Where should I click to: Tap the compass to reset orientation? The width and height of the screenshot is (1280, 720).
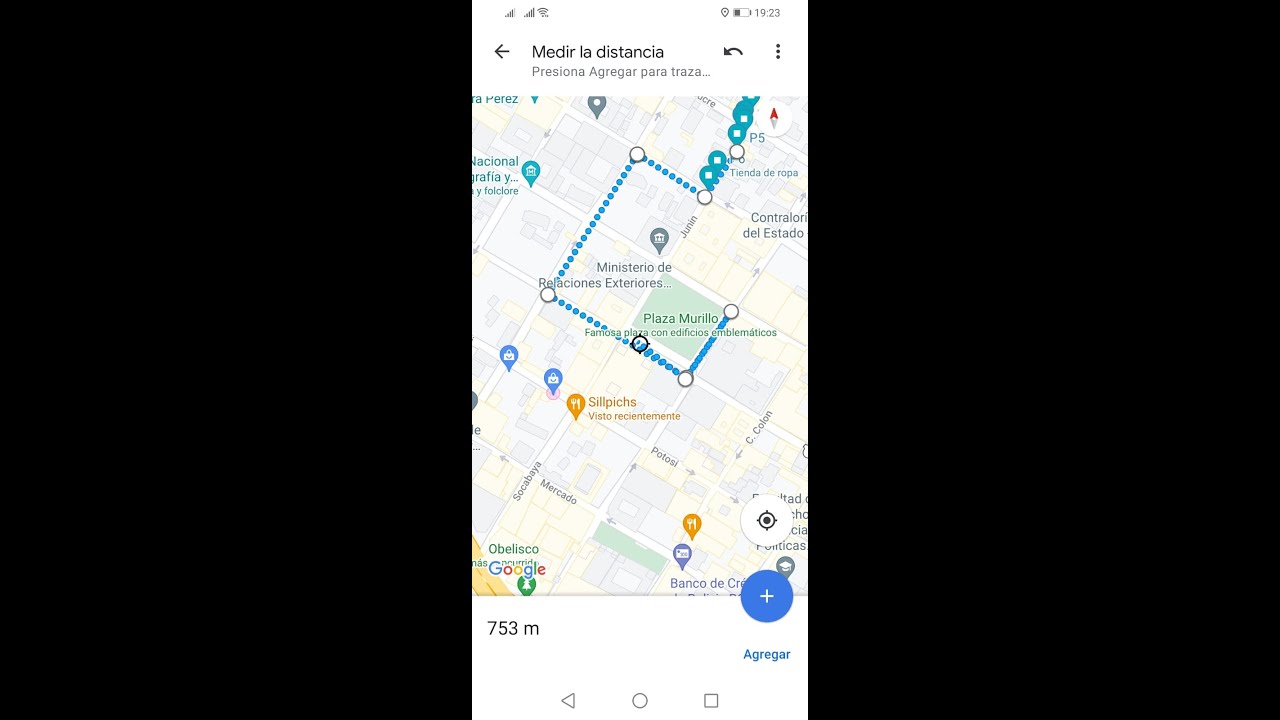coord(773,118)
